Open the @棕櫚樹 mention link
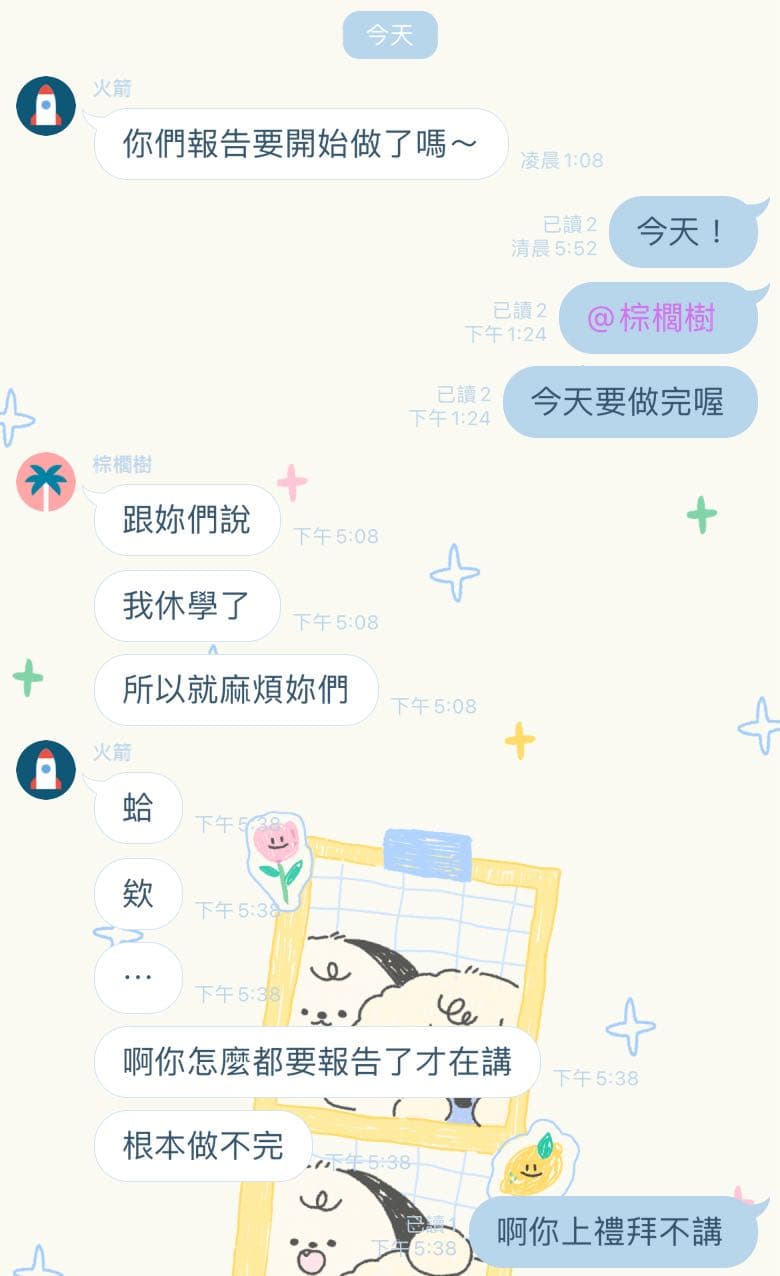This screenshot has height=1276, width=780. click(651, 319)
